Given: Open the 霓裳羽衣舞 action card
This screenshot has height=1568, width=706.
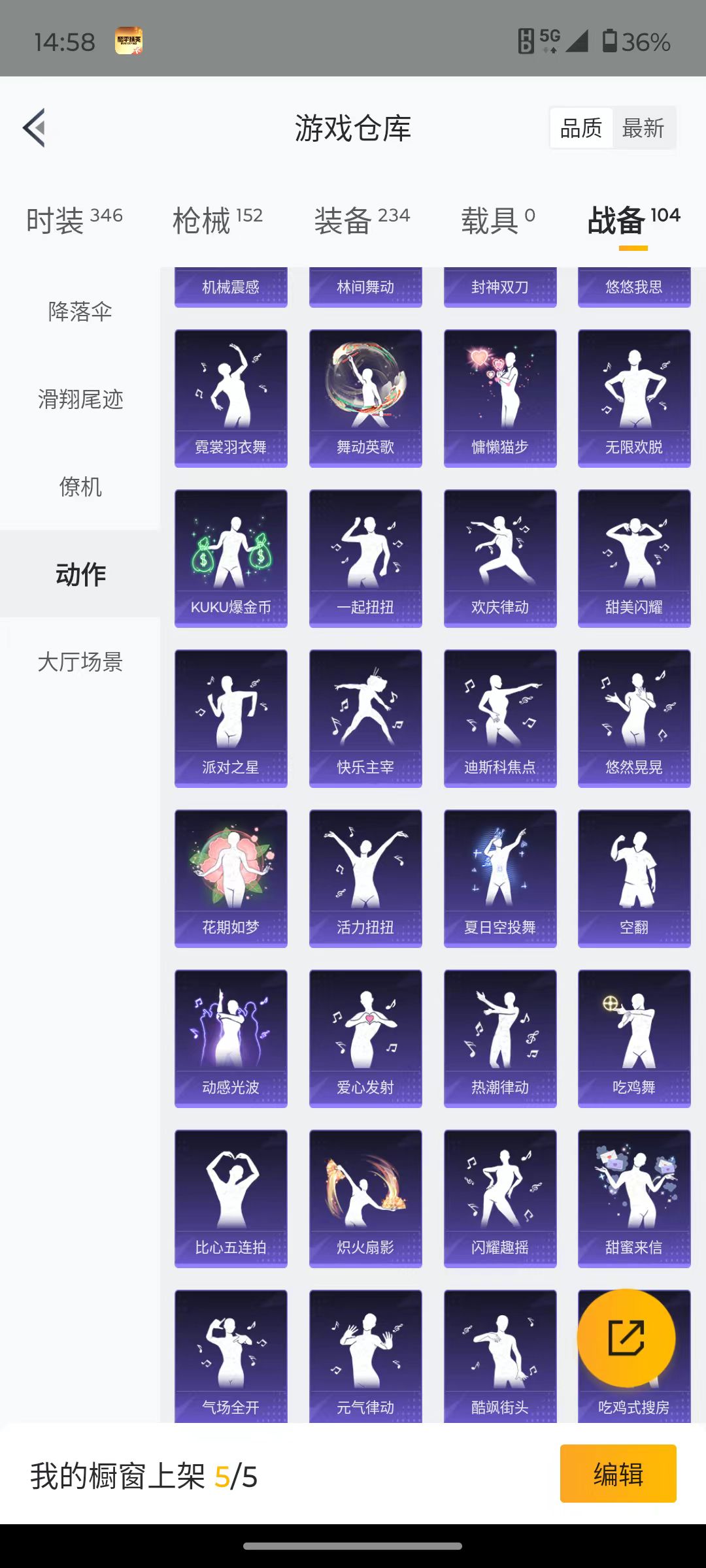Looking at the screenshot, I should [231, 399].
